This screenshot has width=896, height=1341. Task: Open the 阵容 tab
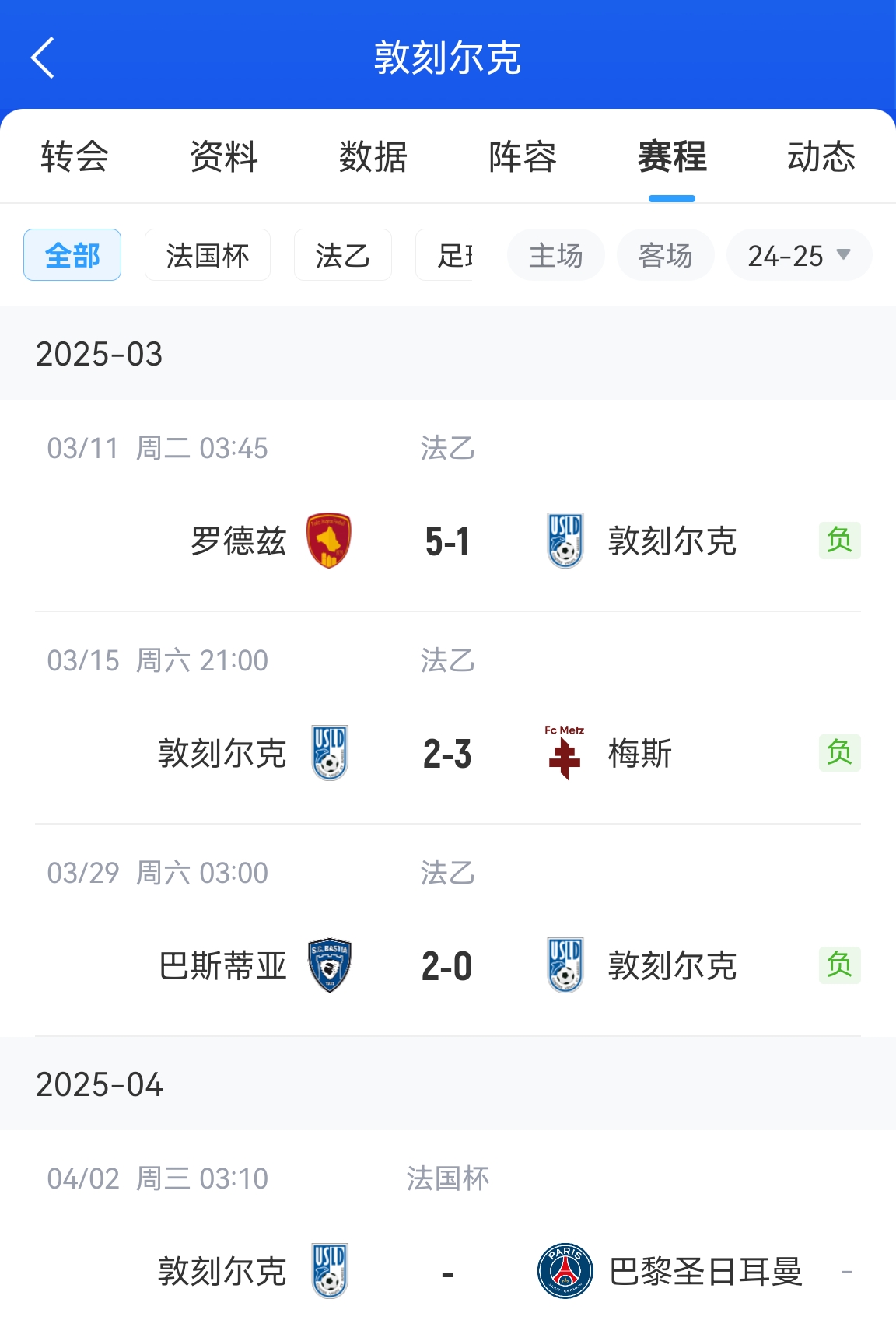(523, 157)
